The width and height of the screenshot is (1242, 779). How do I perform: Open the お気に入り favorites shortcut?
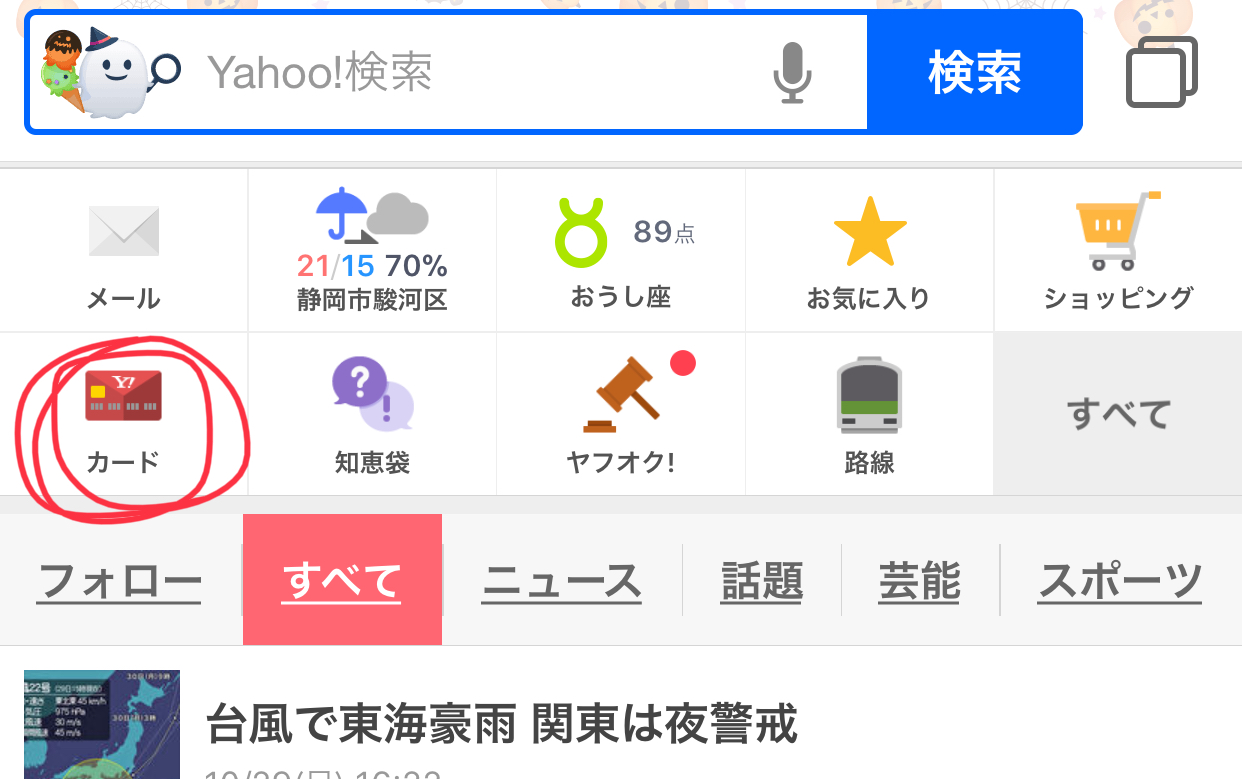point(869,250)
